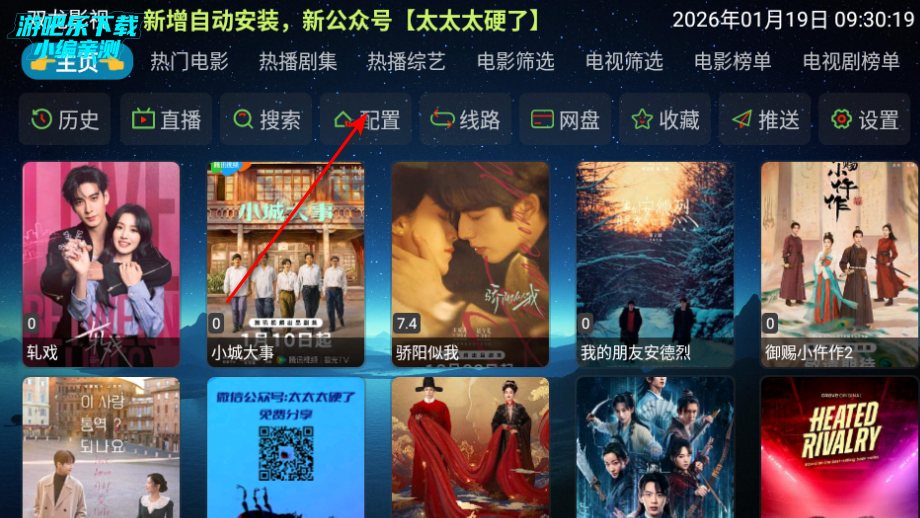Tap the 线路 source button
Image resolution: width=920 pixels, height=518 pixels.
pyautogui.click(x=465, y=120)
